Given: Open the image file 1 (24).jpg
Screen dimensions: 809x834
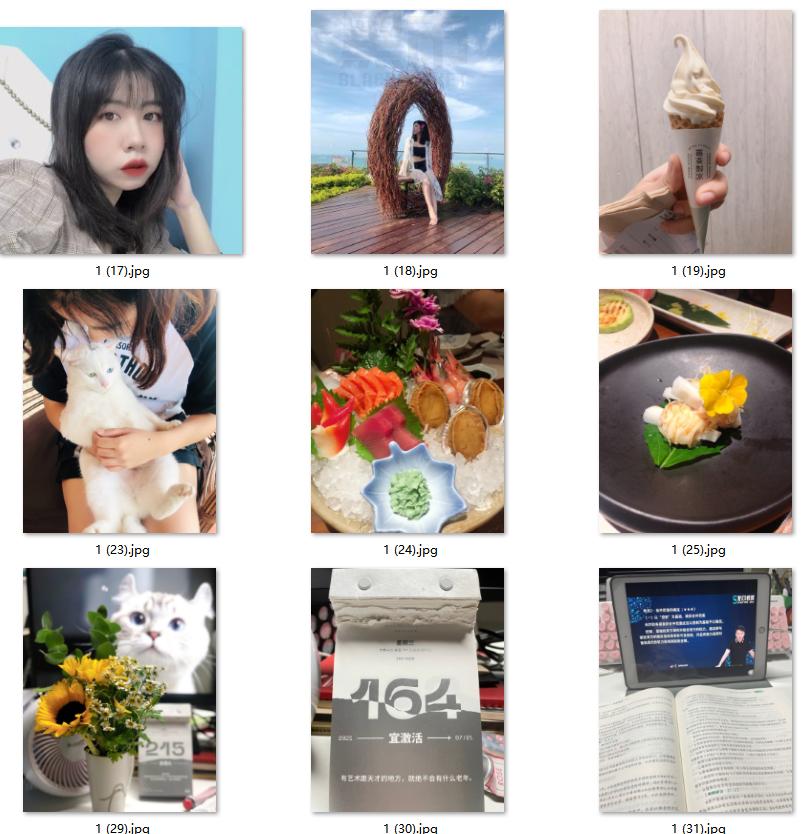Looking at the screenshot, I should coord(408,411).
